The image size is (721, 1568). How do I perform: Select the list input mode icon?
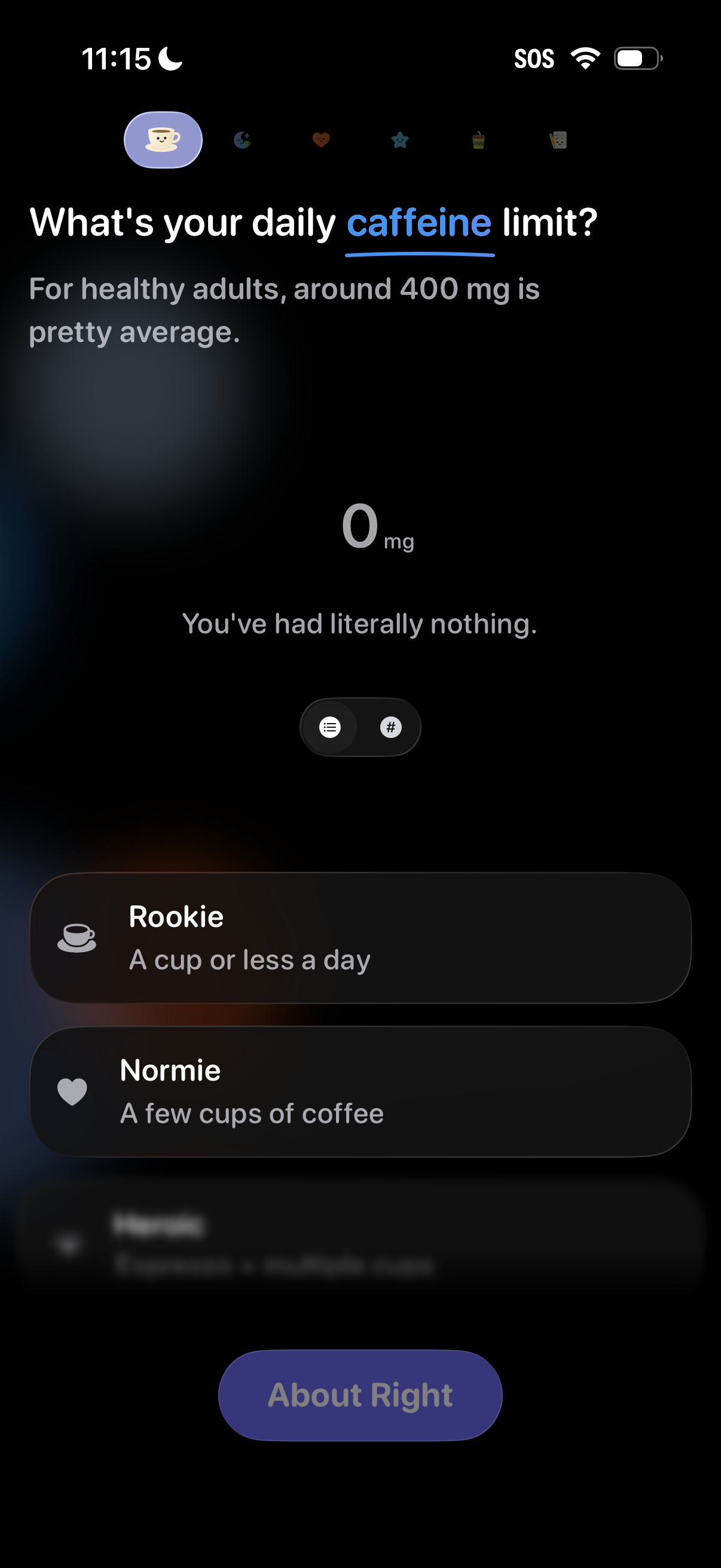click(331, 727)
